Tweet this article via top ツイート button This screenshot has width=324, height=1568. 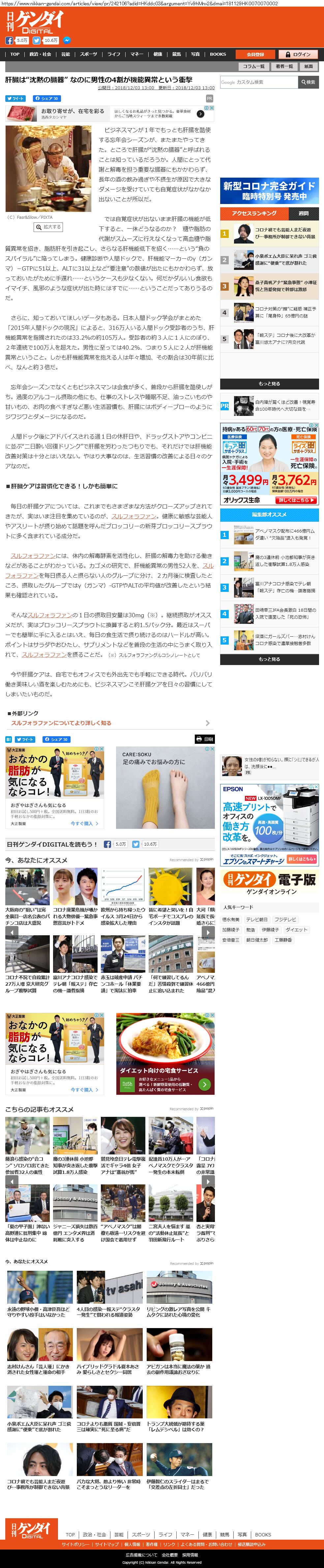(16, 99)
